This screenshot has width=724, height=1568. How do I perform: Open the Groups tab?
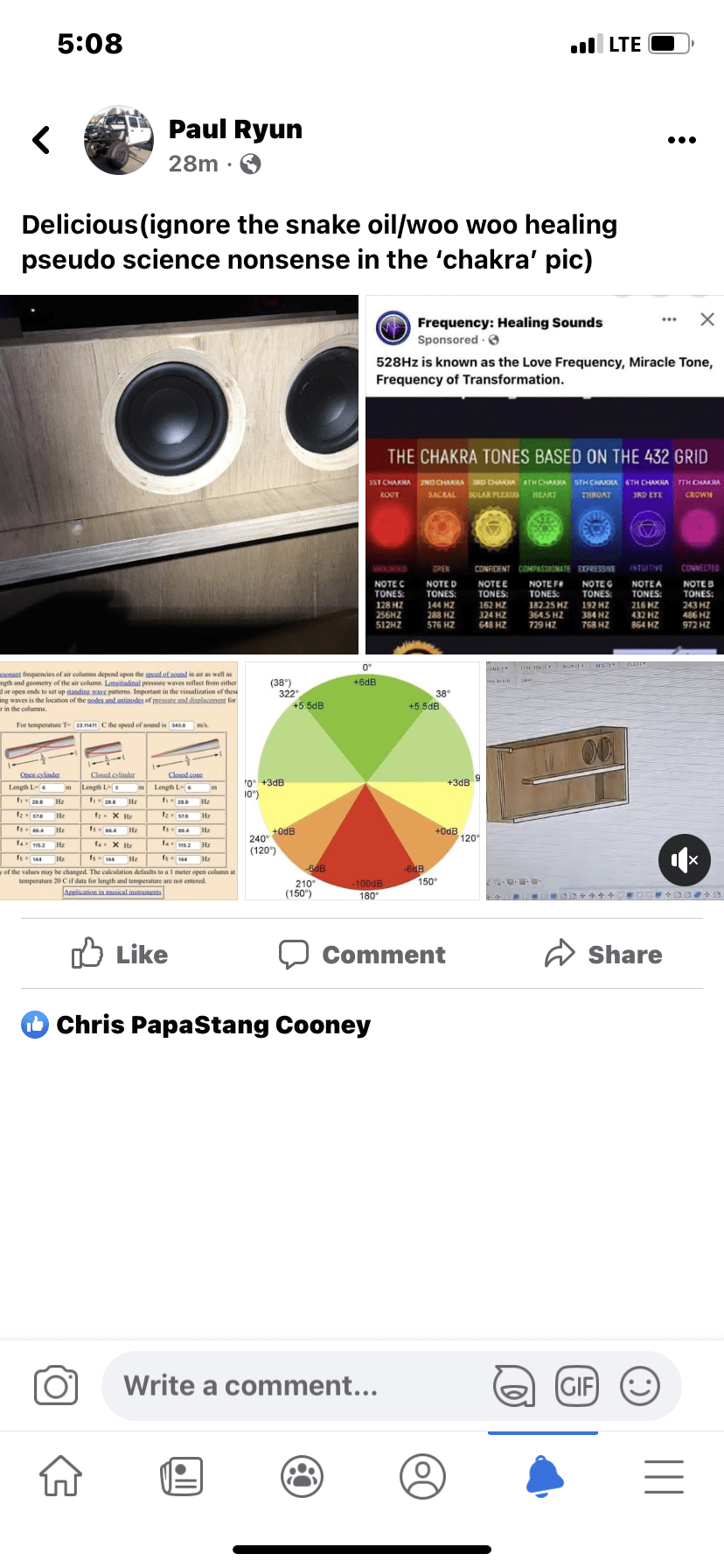[303, 1476]
